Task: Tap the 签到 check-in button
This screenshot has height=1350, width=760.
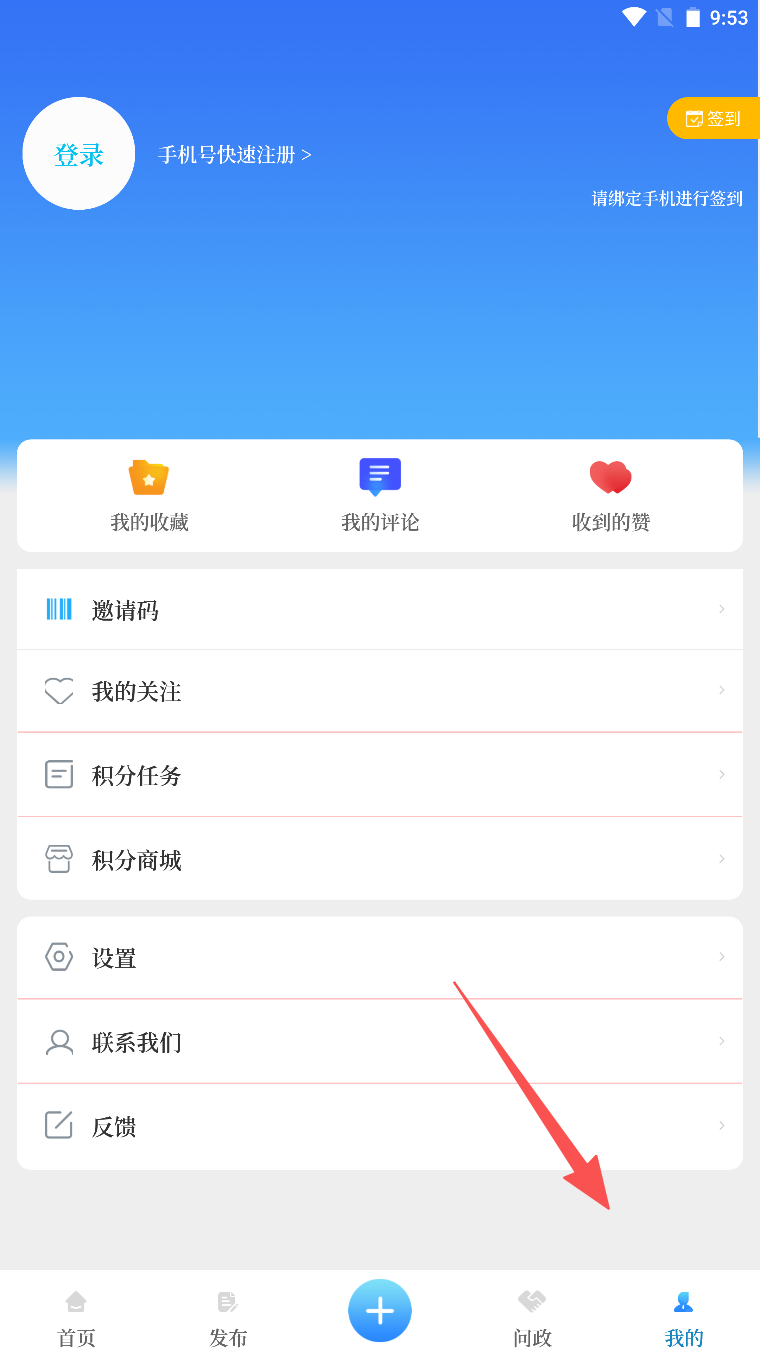Action: (714, 118)
